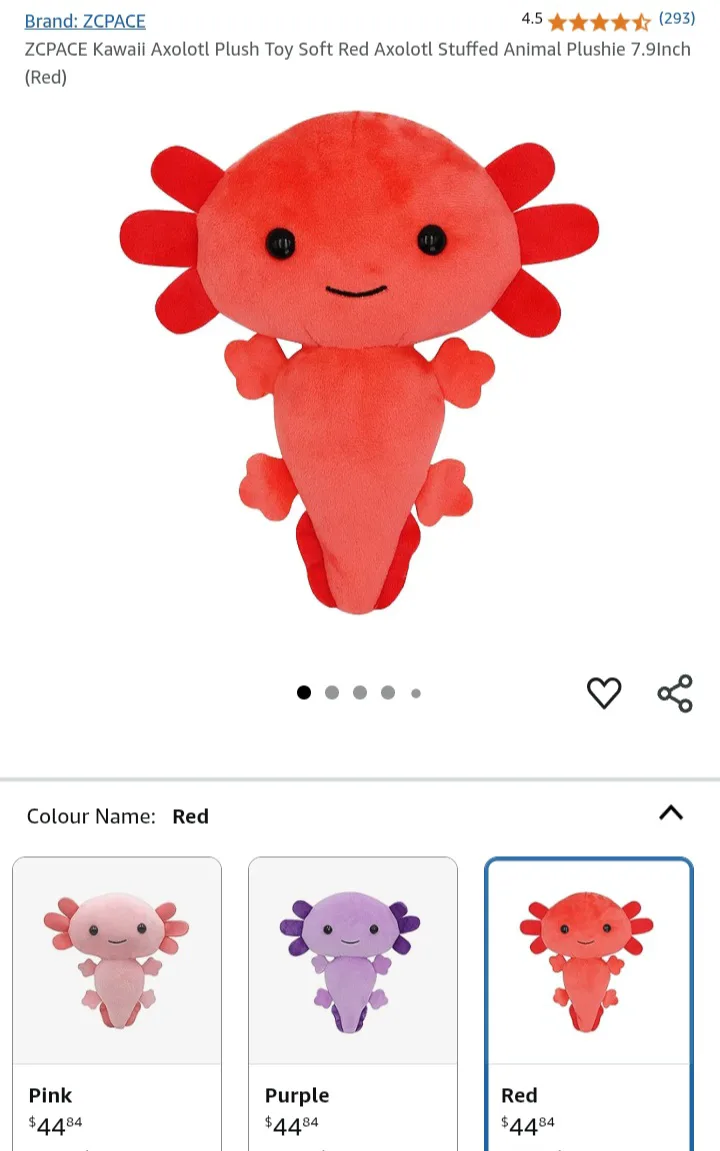Screen dimensions: 720x1151
Task: Click the Colour Name: Red label
Action: (117, 816)
